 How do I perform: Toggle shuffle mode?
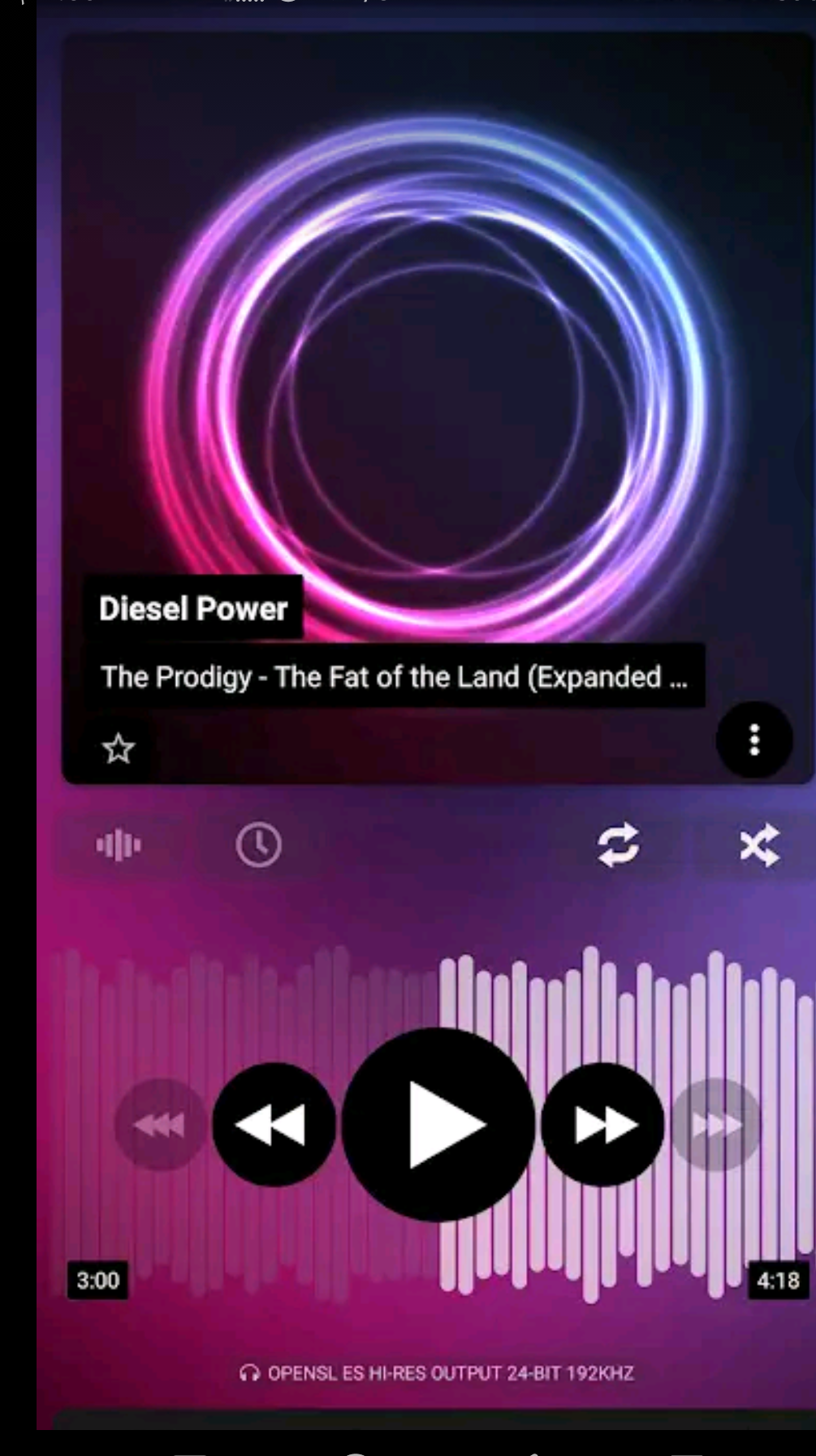point(759,846)
